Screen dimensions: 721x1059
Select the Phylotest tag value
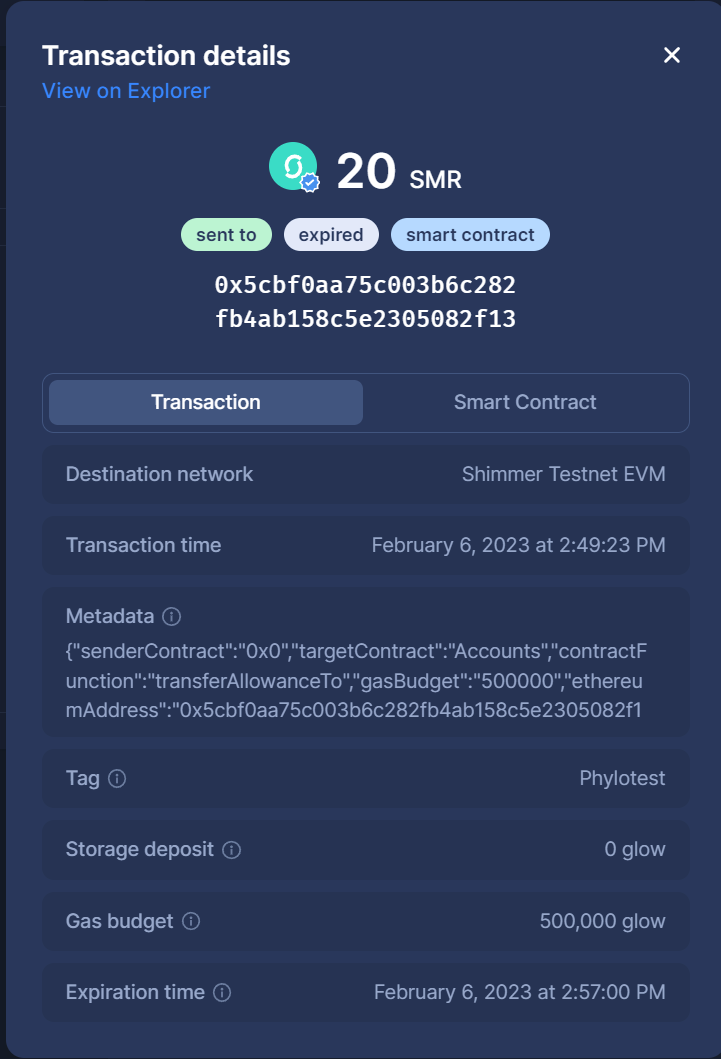click(x=623, y=778)
